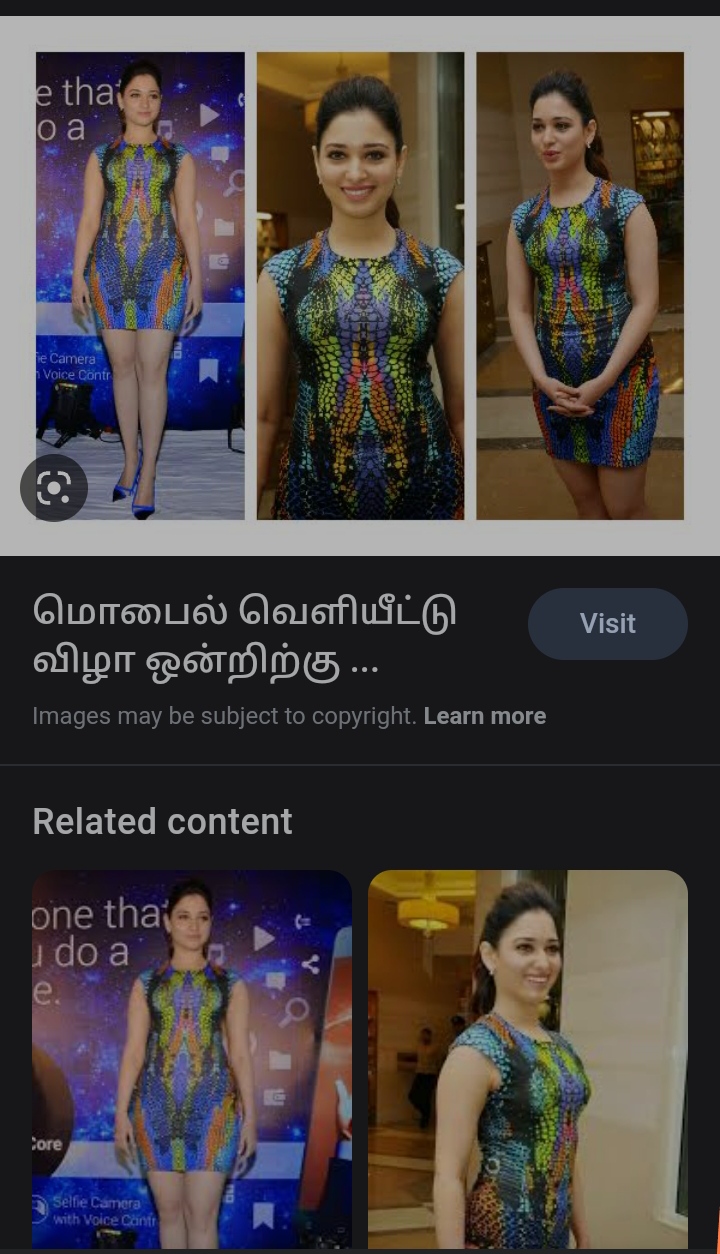Image resolution: width=720 pixels, height=1254 pixels.
Task: Open the Learn more copyright link
Action: 484,716
